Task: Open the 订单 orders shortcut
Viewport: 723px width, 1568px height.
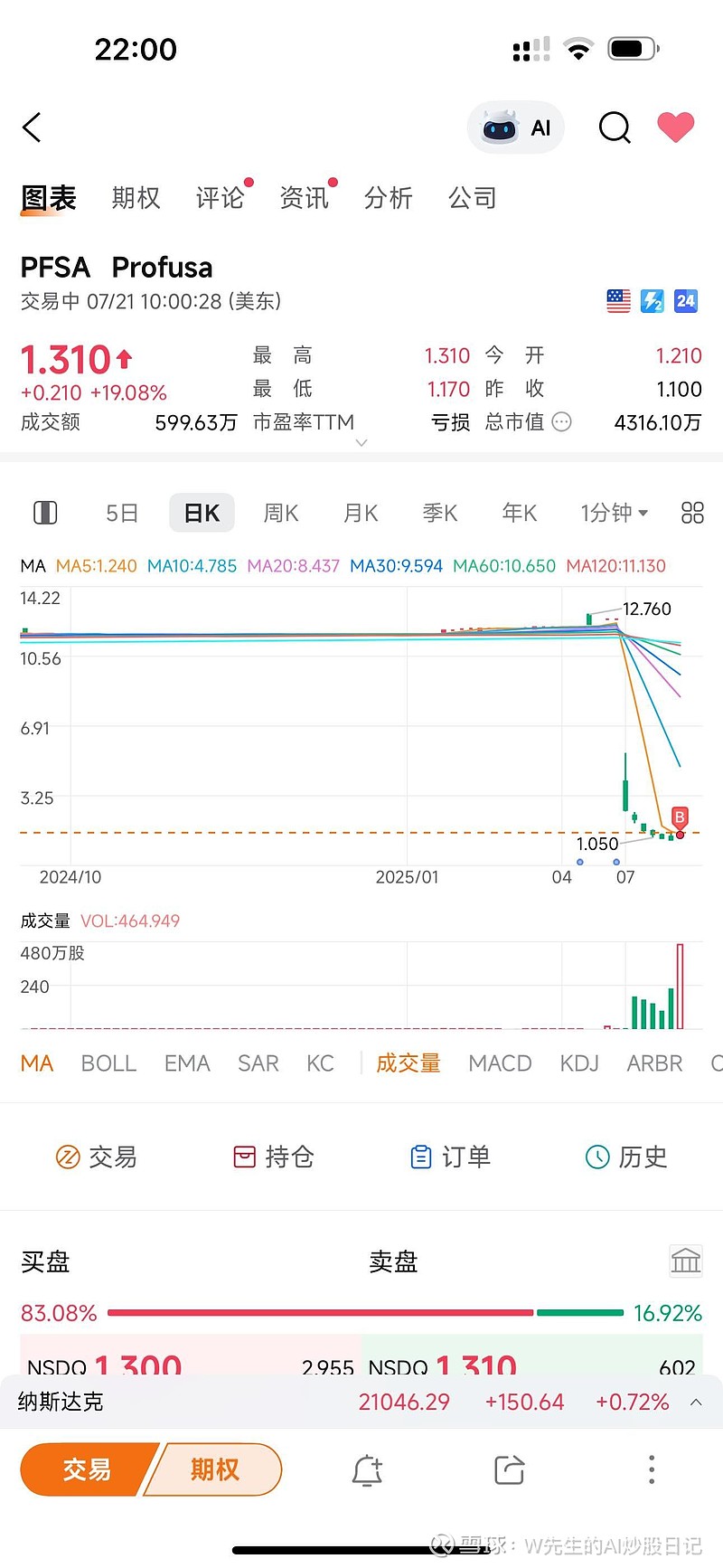Action: tap(450, 1157)
